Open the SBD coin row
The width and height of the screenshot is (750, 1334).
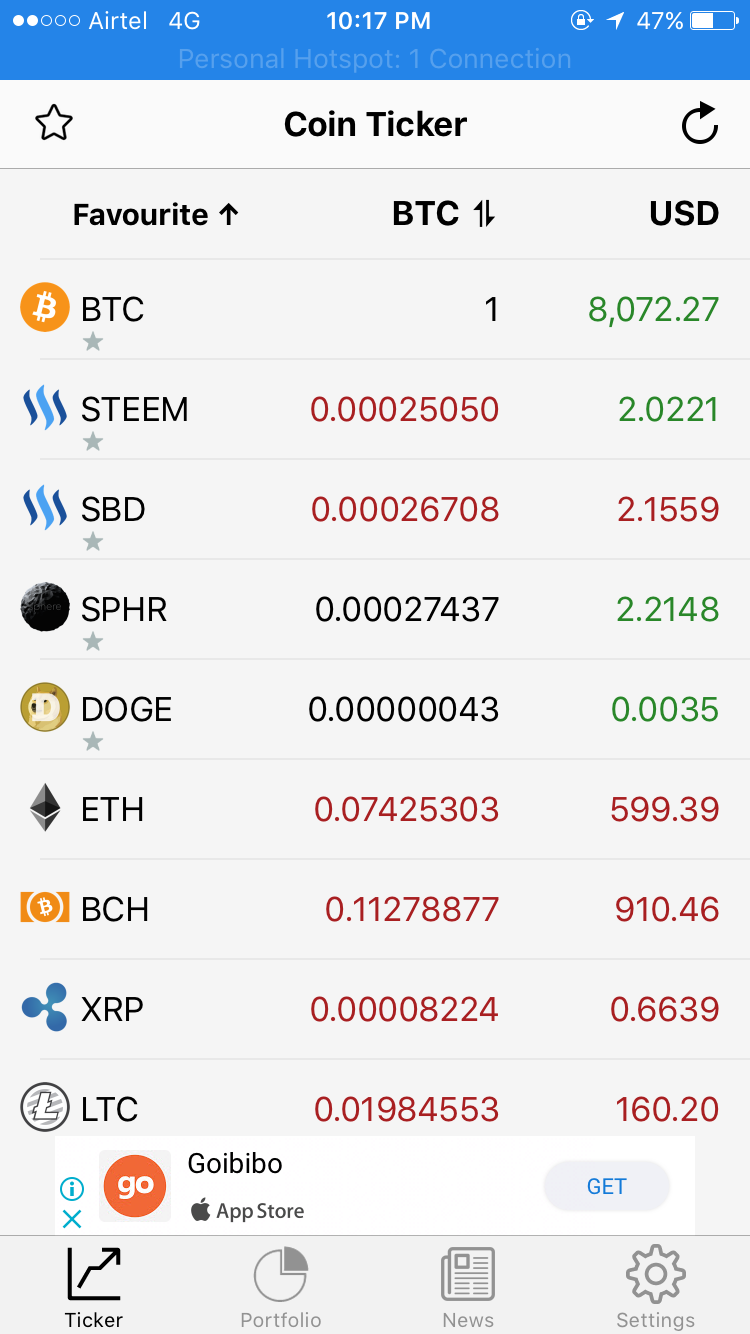(x=375, y=510)
